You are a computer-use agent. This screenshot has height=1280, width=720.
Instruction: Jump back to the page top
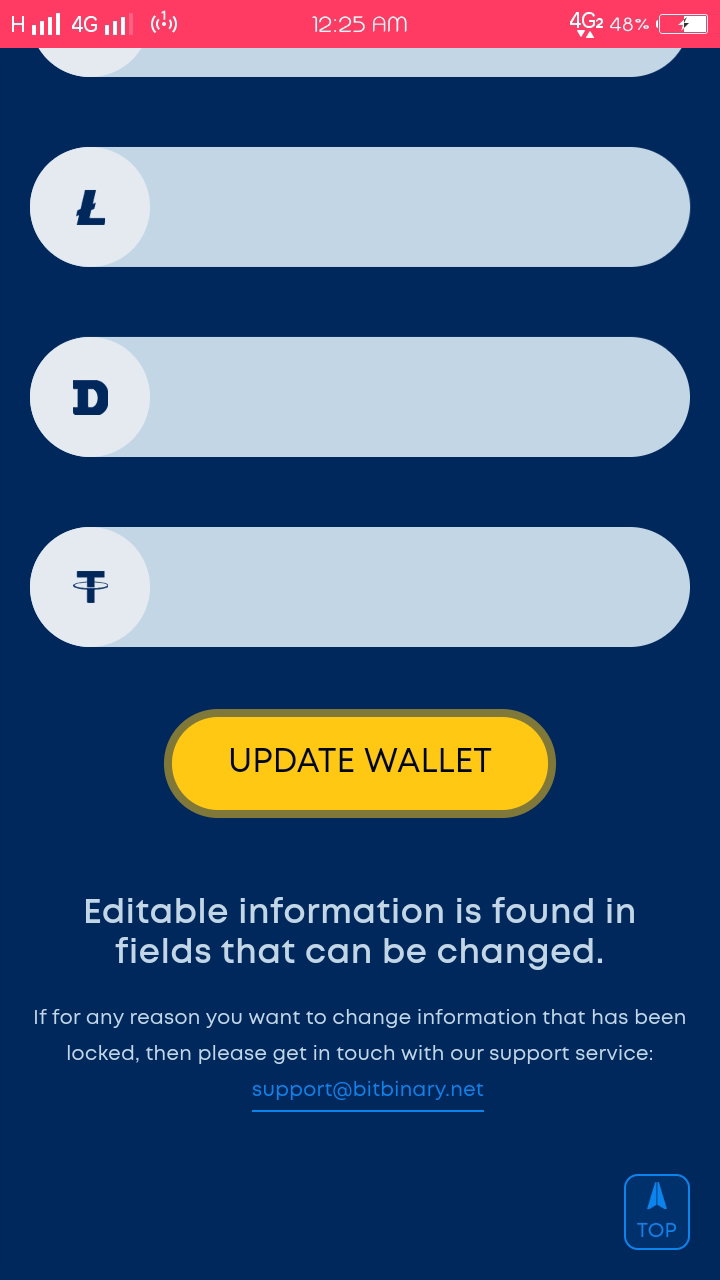tap(657, 1212)
